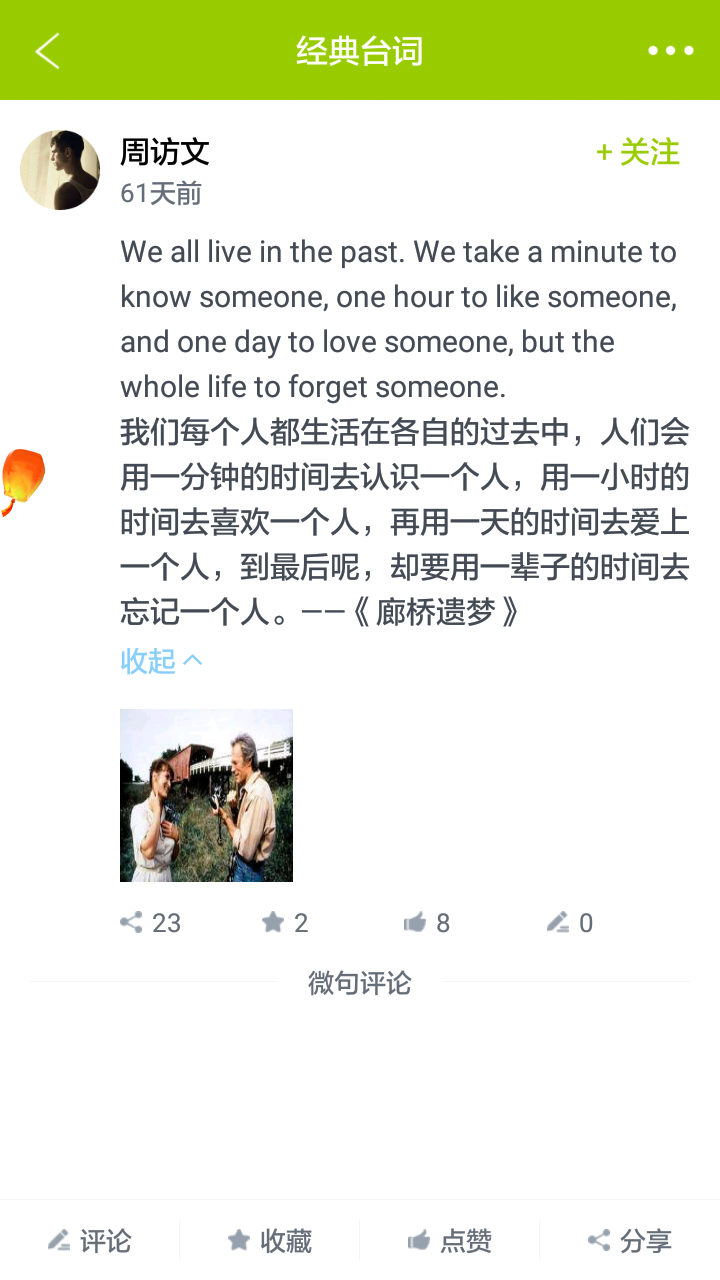
Task: Open 周访文's profile avatar
Action: click(x=60, y=170)
